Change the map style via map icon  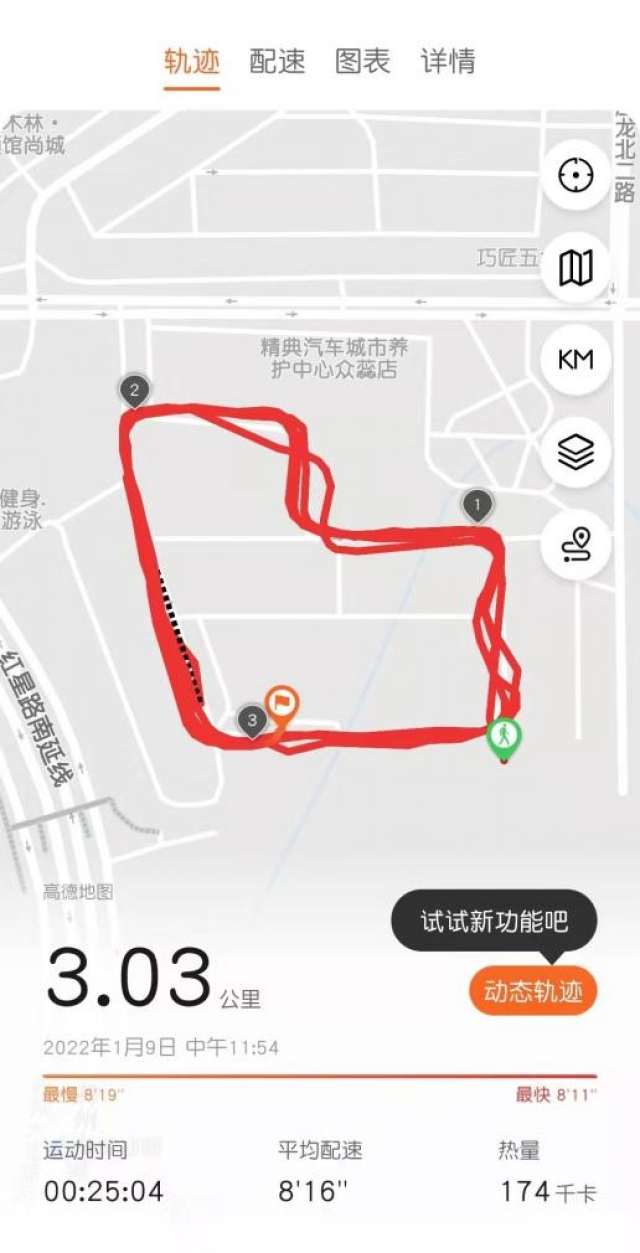click(576, 267)
